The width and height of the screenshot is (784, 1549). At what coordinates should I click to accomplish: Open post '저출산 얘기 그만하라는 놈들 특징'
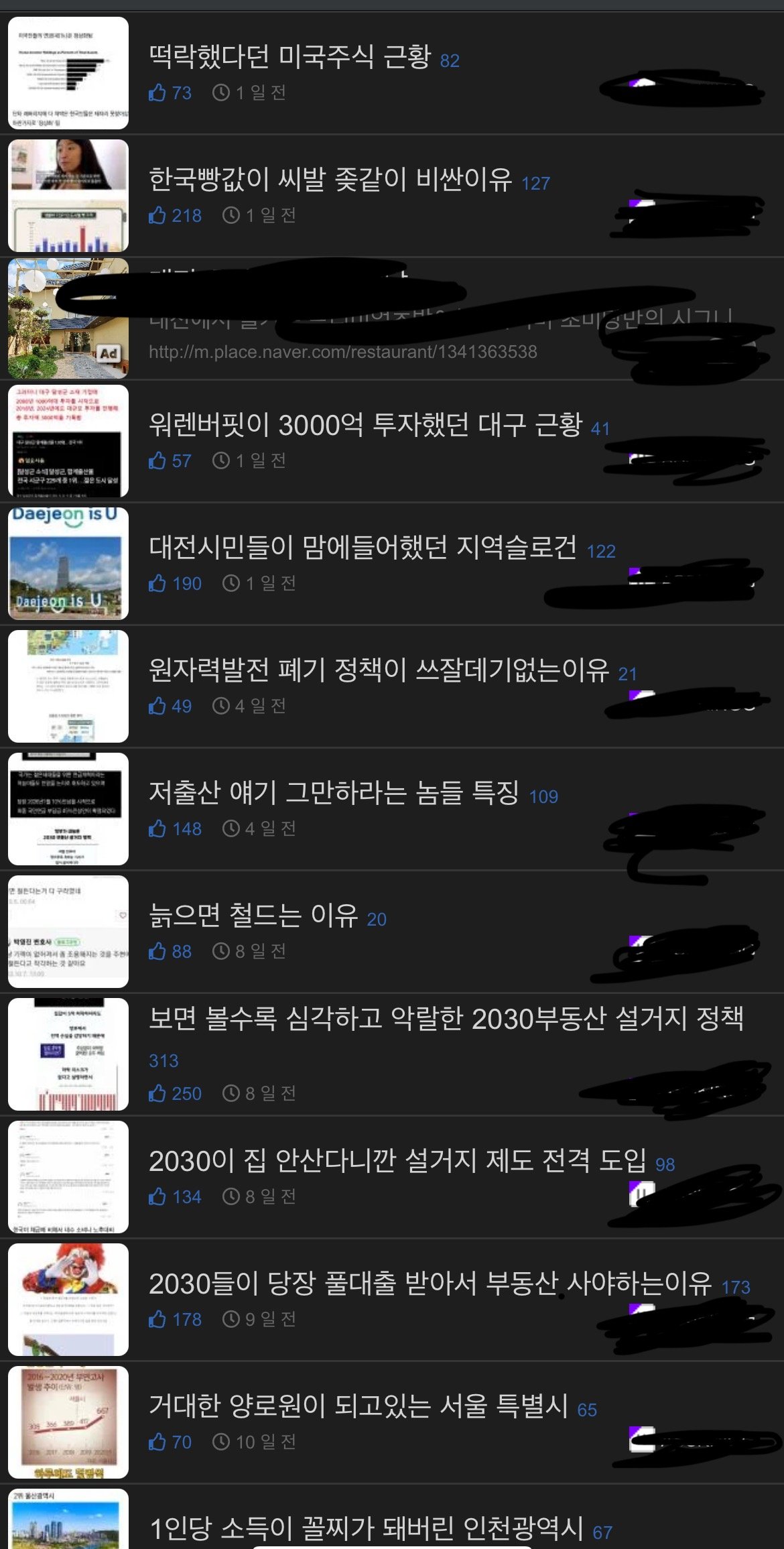pyautogui.click(x=334, y=793)
